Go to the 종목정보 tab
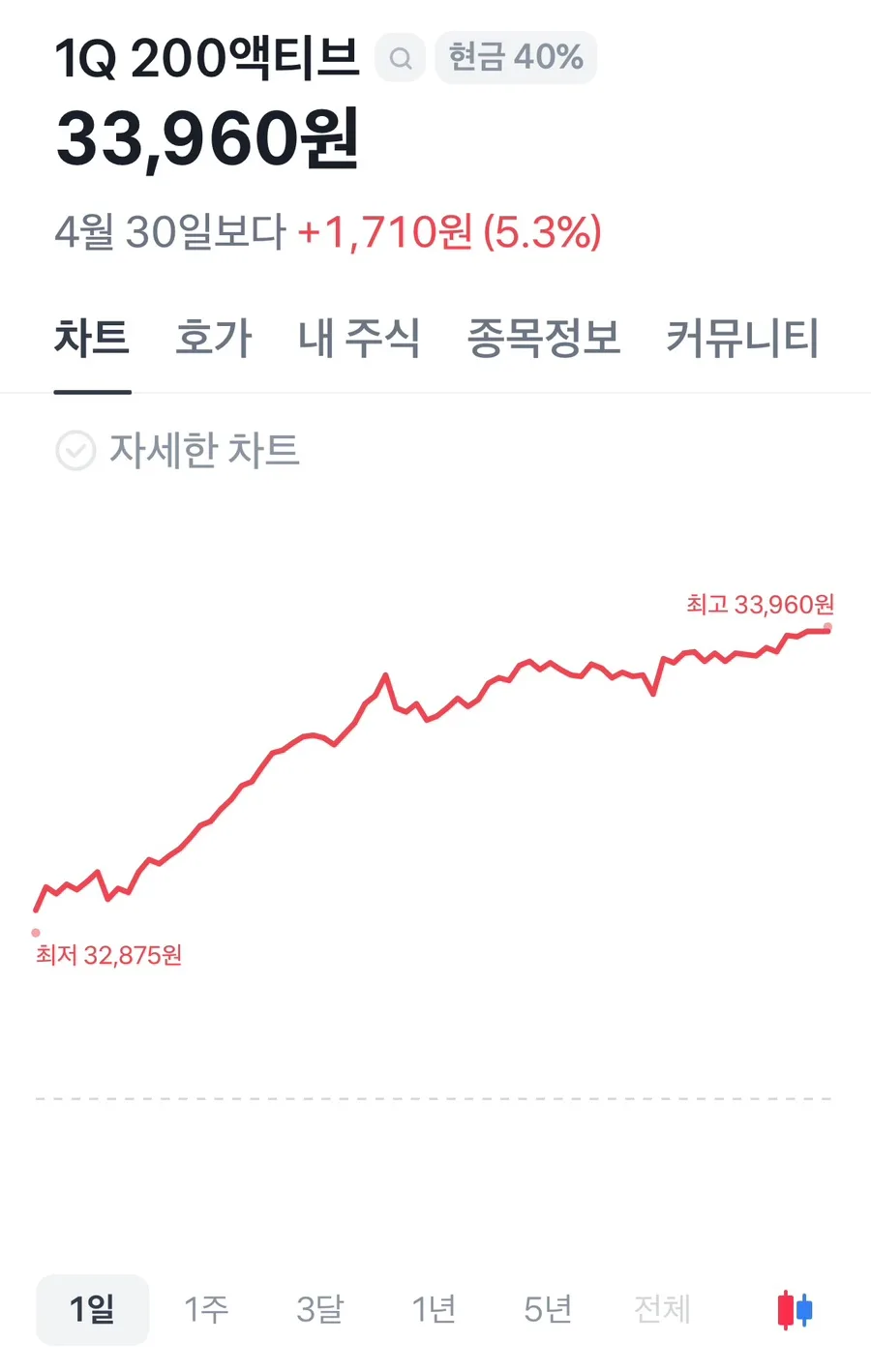 point(544,339)
